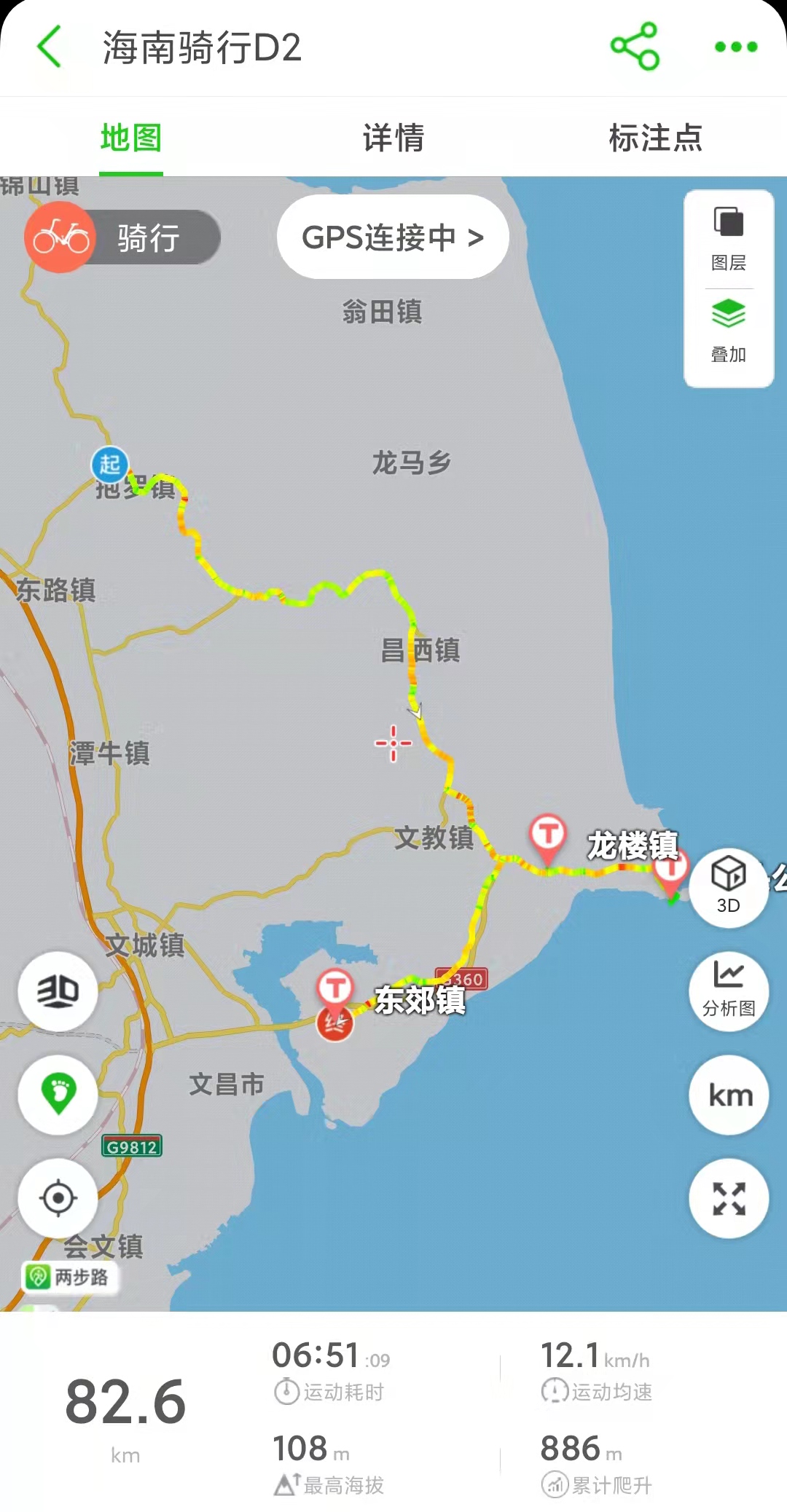Select the 地图 tab

131,138
